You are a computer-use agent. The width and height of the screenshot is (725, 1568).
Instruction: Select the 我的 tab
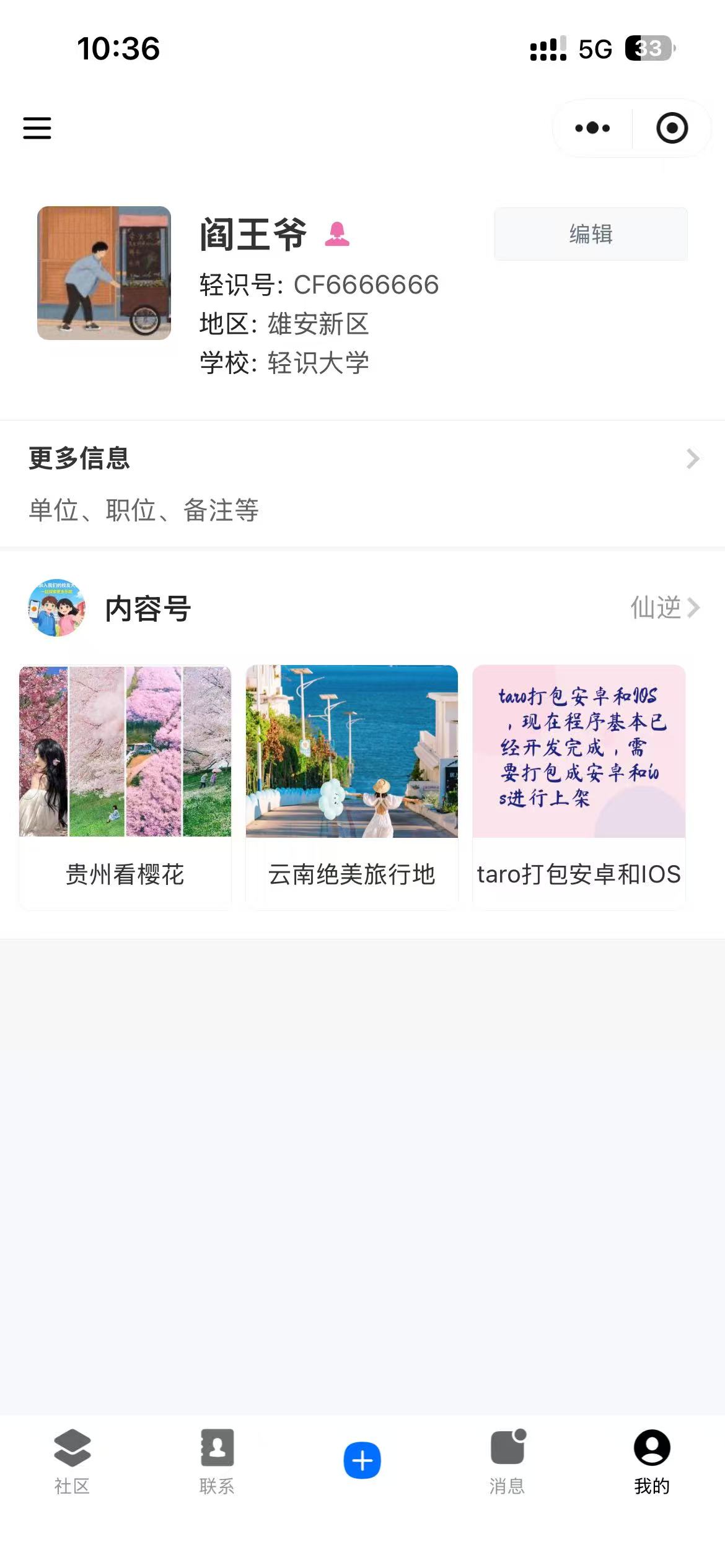pos(652,1461)
